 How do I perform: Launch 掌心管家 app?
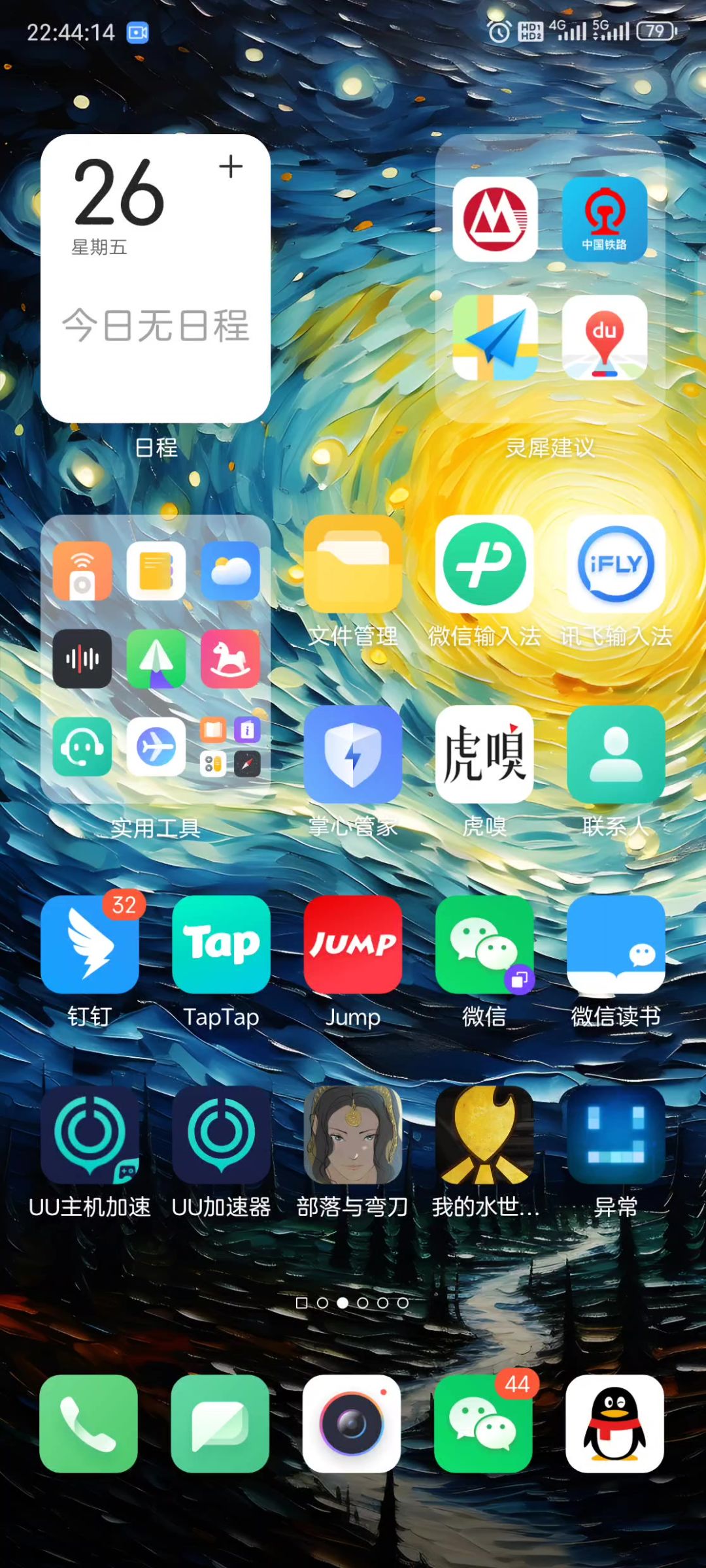(353, 753)
